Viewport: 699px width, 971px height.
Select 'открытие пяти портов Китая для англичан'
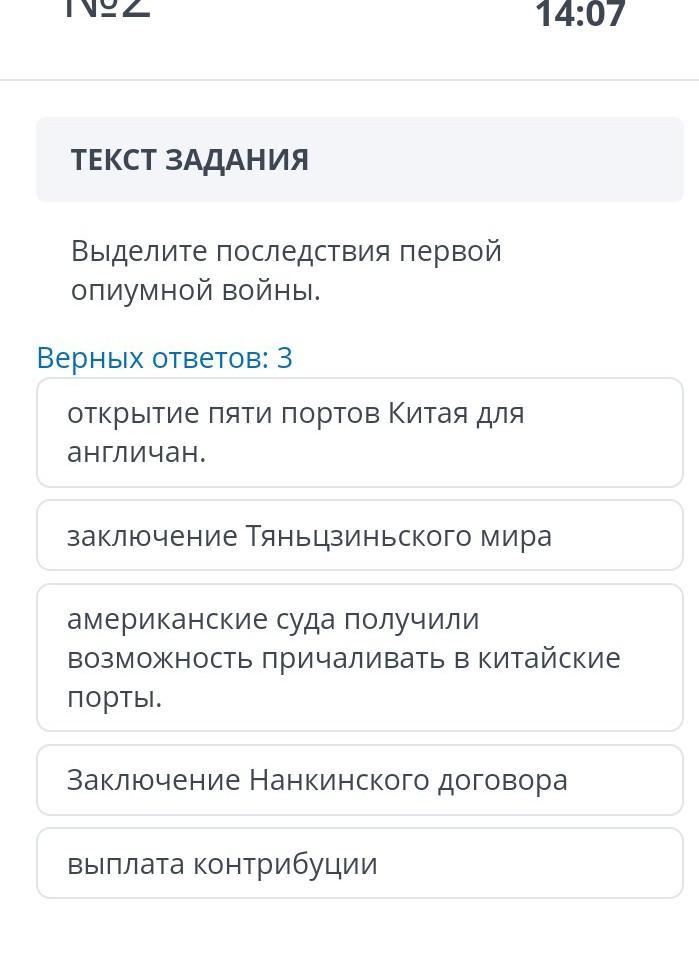pyautogui.click(x=360, y=432)
